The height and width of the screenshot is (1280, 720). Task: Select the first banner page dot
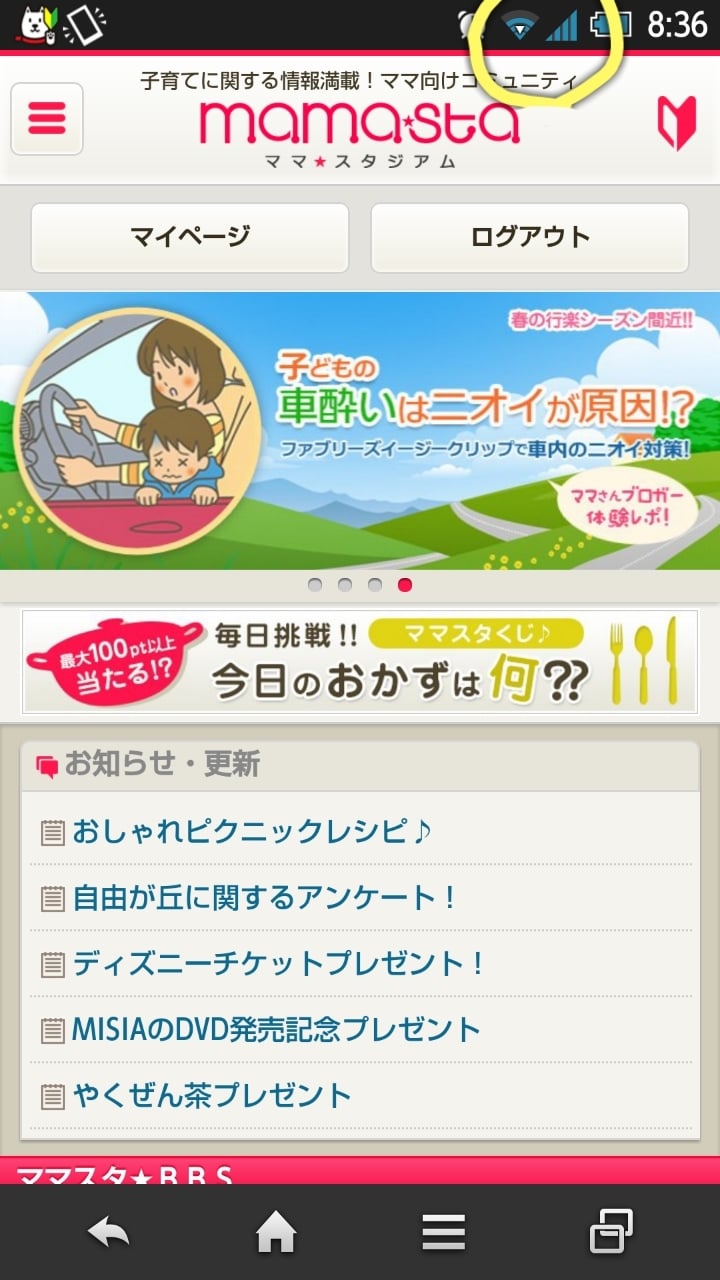315,585
